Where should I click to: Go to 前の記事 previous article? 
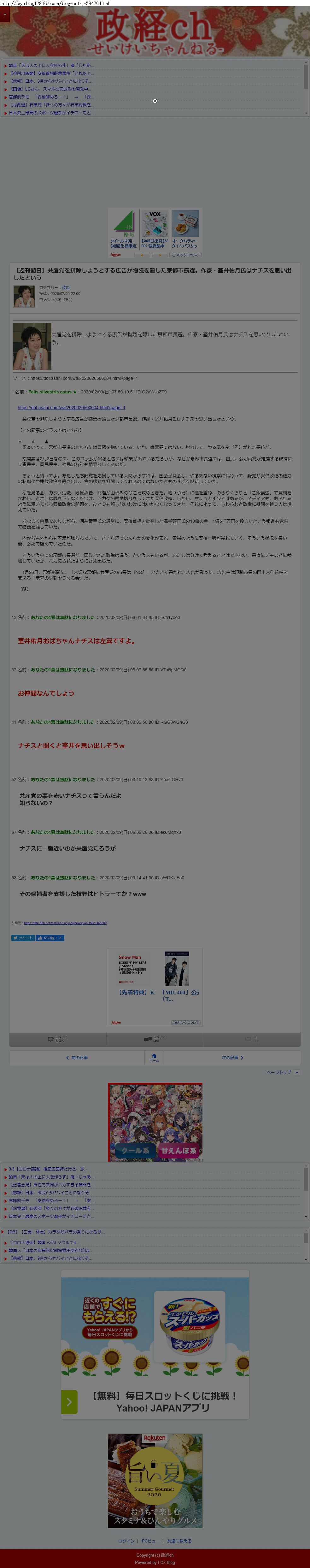tap(77, 1058)
